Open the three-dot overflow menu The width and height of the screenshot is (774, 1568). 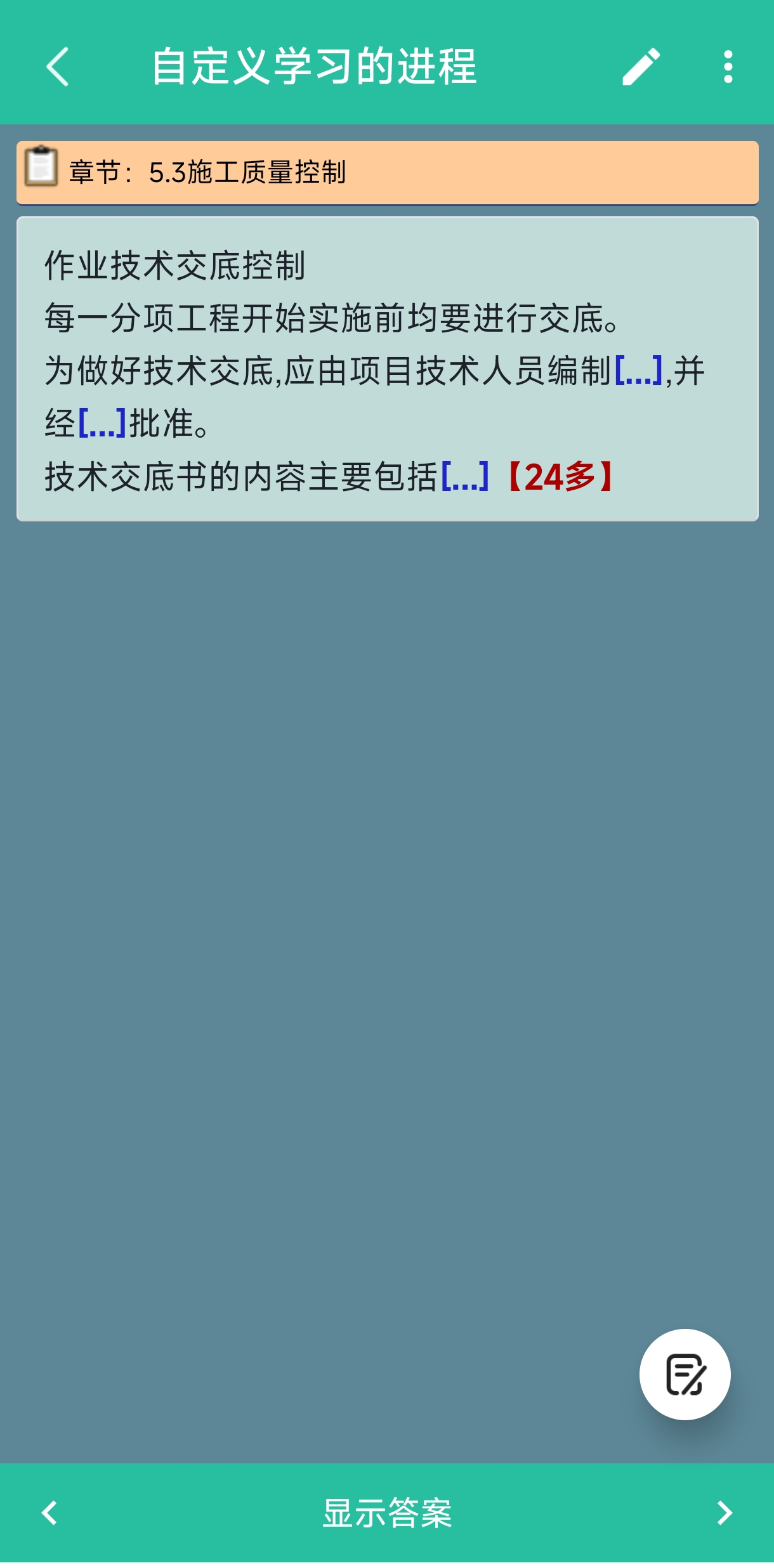pyautogui.click(x=728, y=67)
